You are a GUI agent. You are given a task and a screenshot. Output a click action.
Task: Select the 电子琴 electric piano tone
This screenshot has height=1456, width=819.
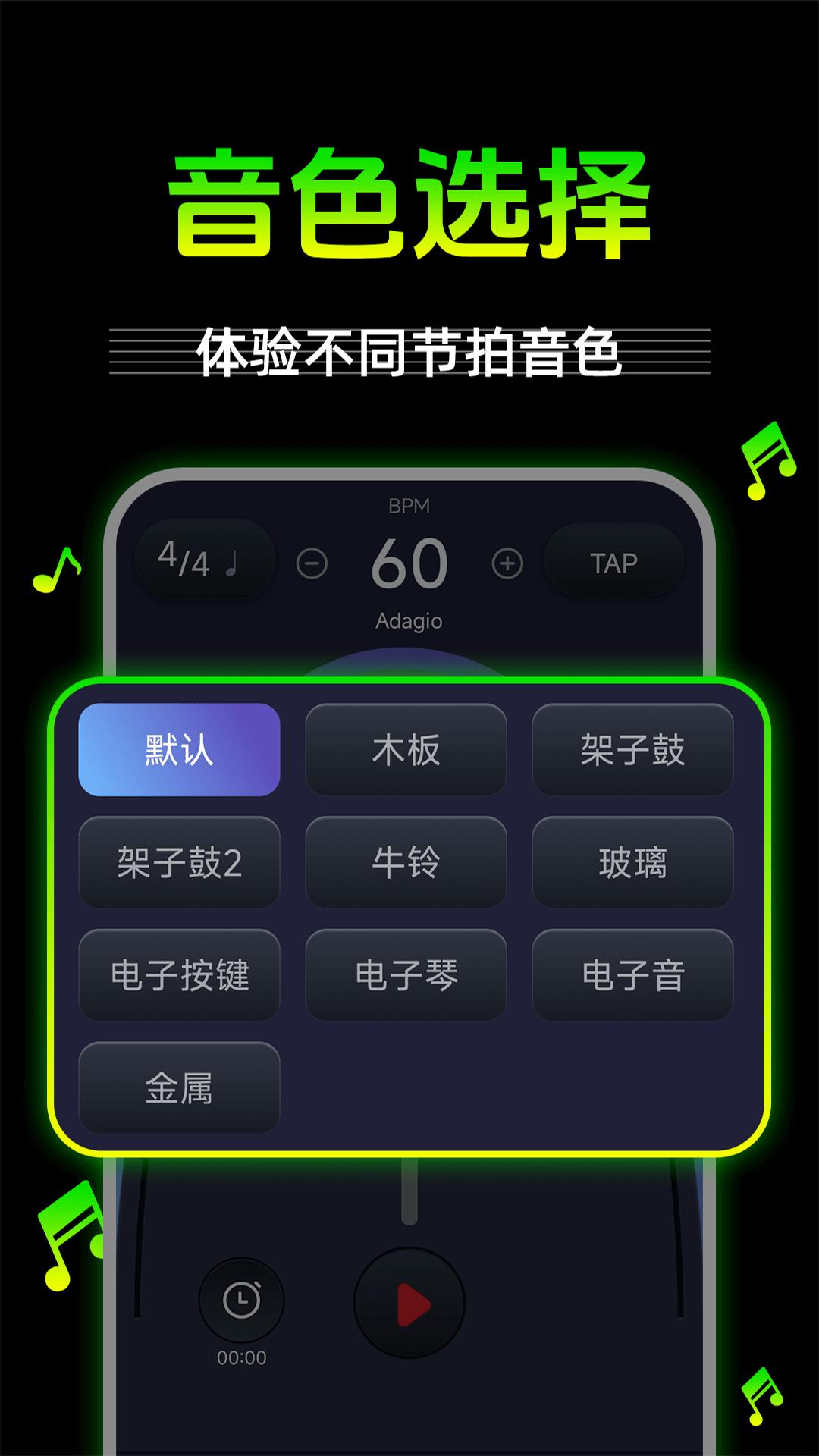406,976
